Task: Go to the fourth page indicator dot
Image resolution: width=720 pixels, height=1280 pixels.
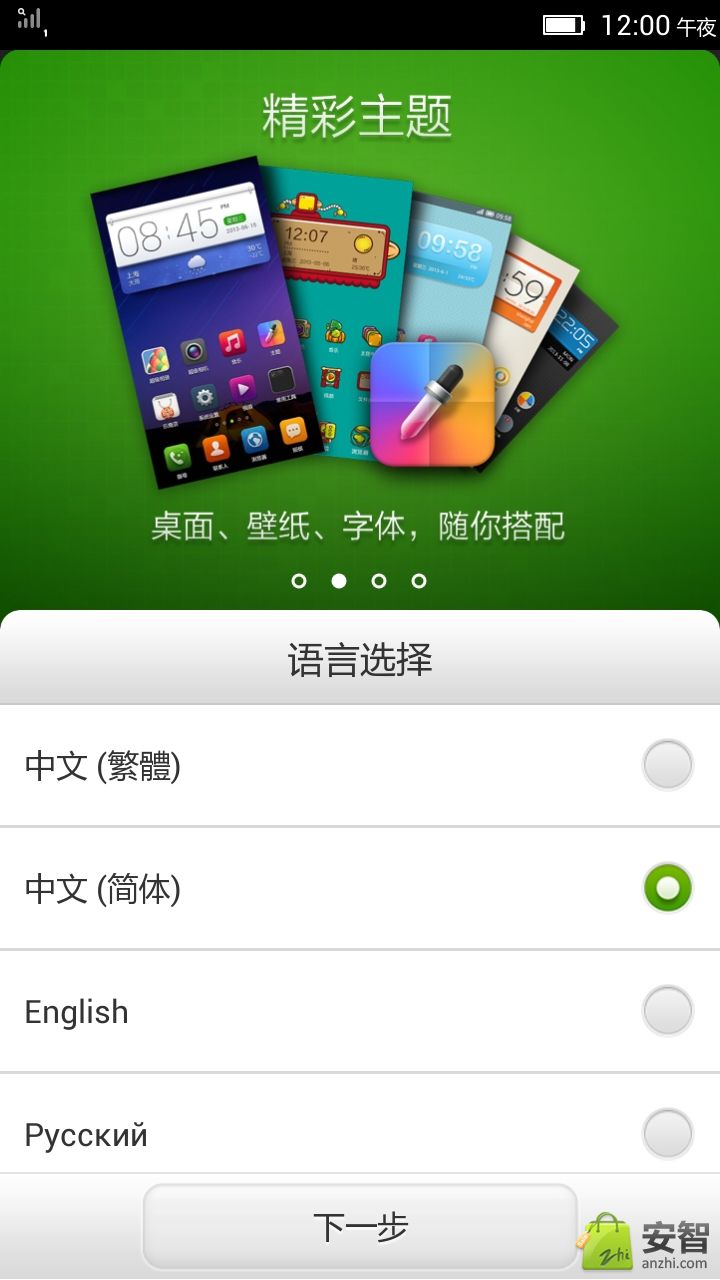Action: pyautogui.click(x=419, y=581)
